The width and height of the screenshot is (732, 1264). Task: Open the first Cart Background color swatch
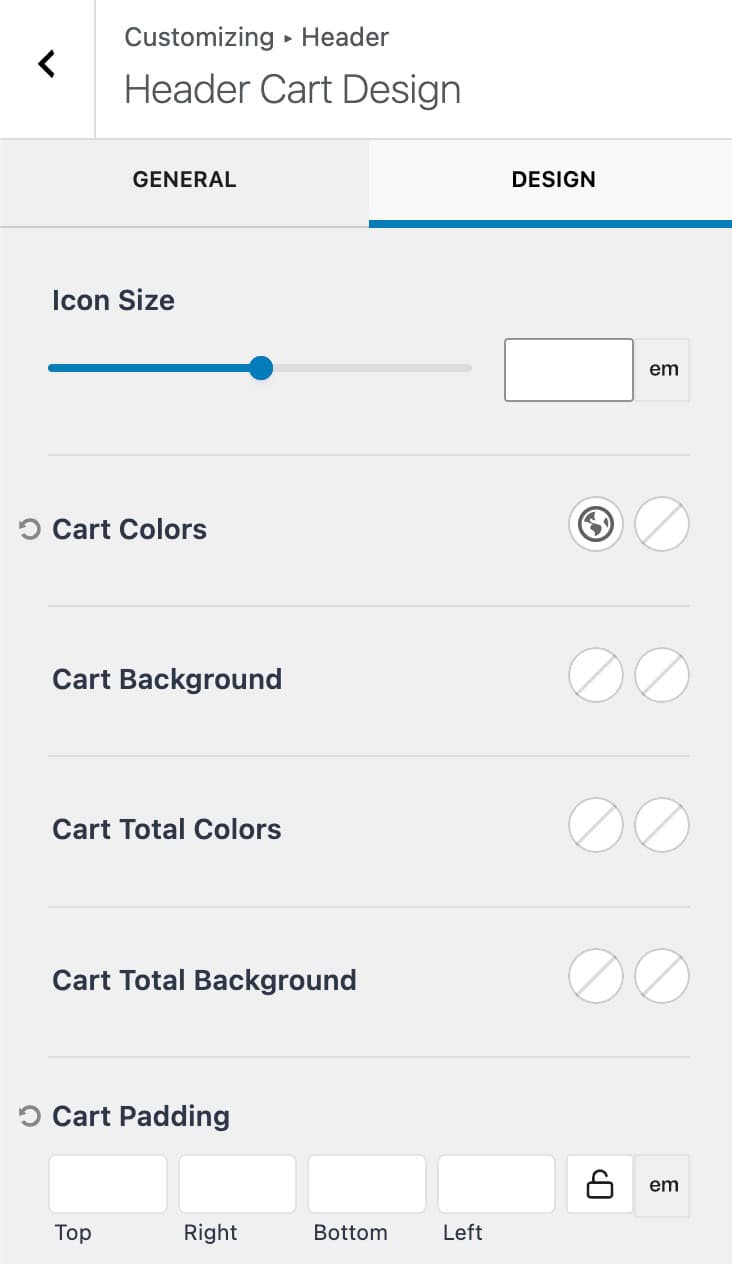click(x=595, y=675)
